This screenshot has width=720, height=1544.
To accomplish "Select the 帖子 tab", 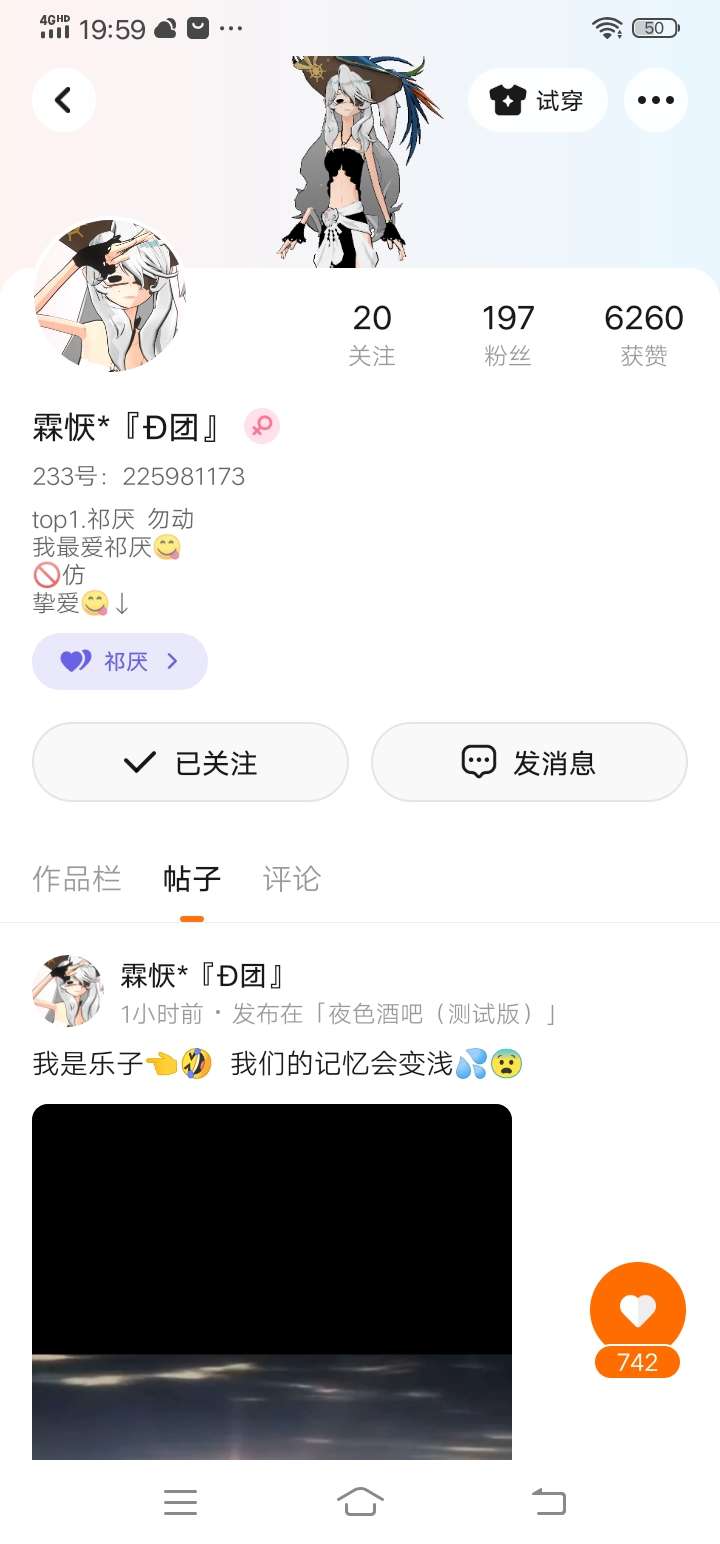I will [x=192, y=879].
